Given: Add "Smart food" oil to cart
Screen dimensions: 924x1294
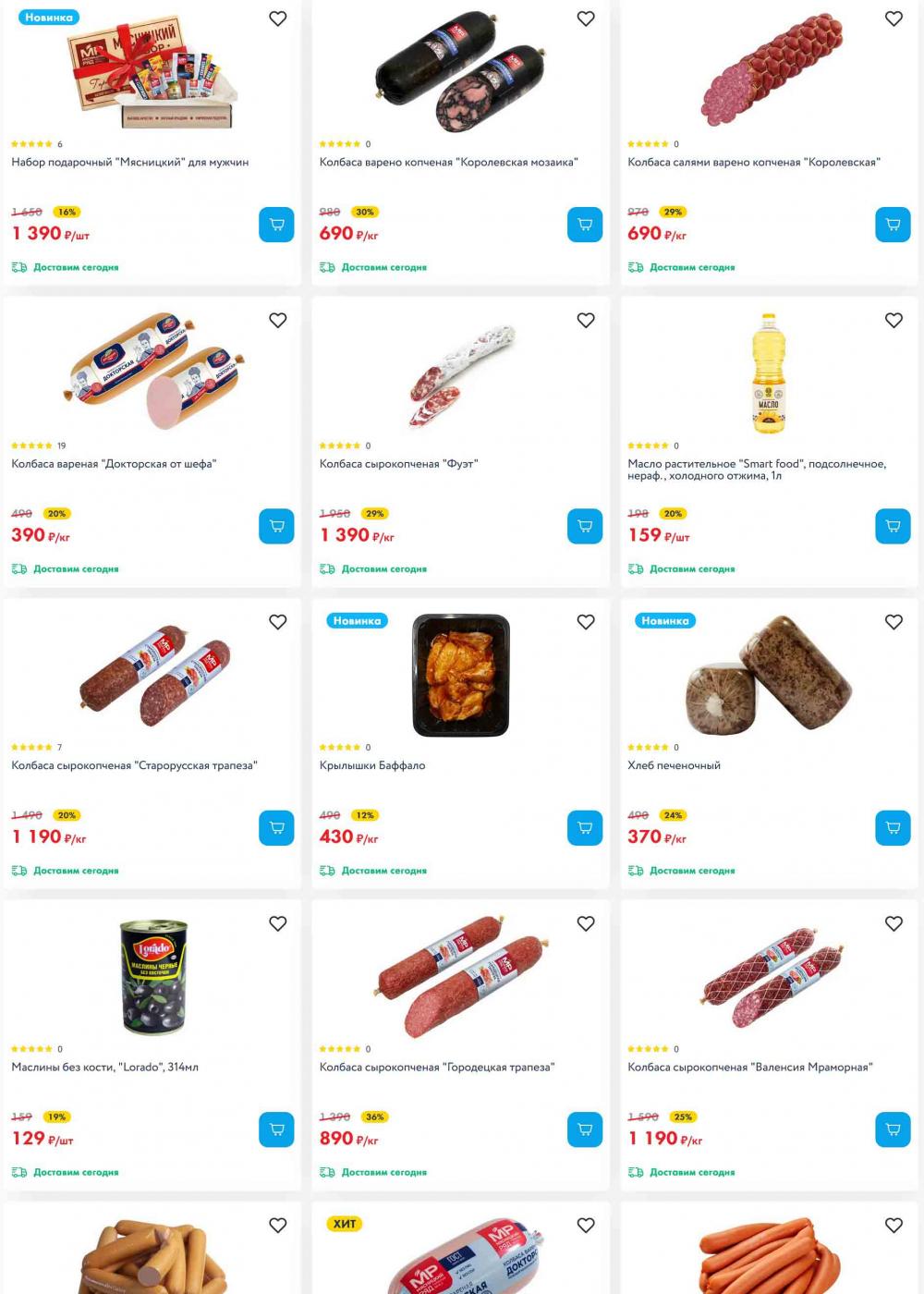Looking at the screenshot, I should (x=893, y=526).
